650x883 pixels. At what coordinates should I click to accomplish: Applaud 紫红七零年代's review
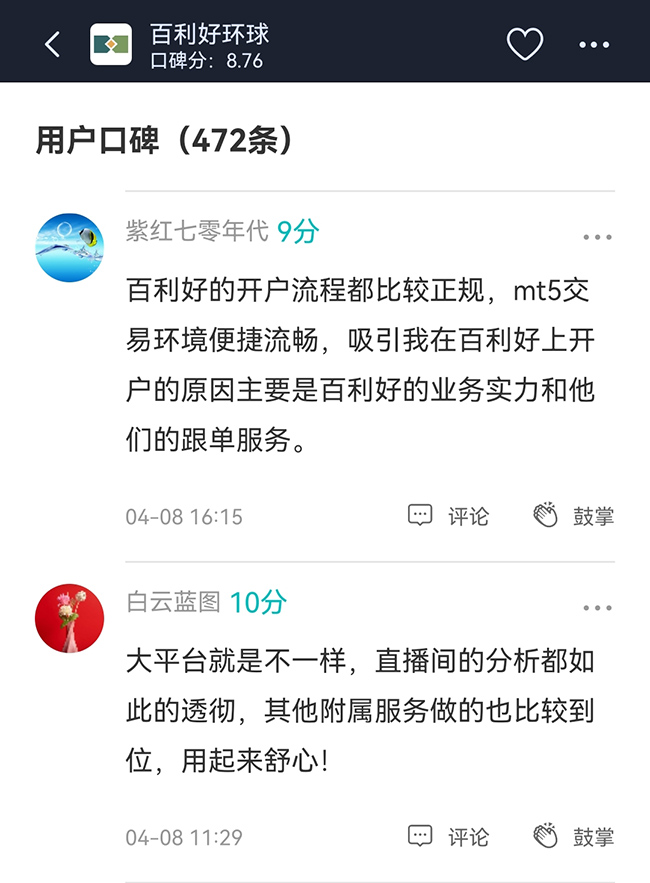pos(574,516)
